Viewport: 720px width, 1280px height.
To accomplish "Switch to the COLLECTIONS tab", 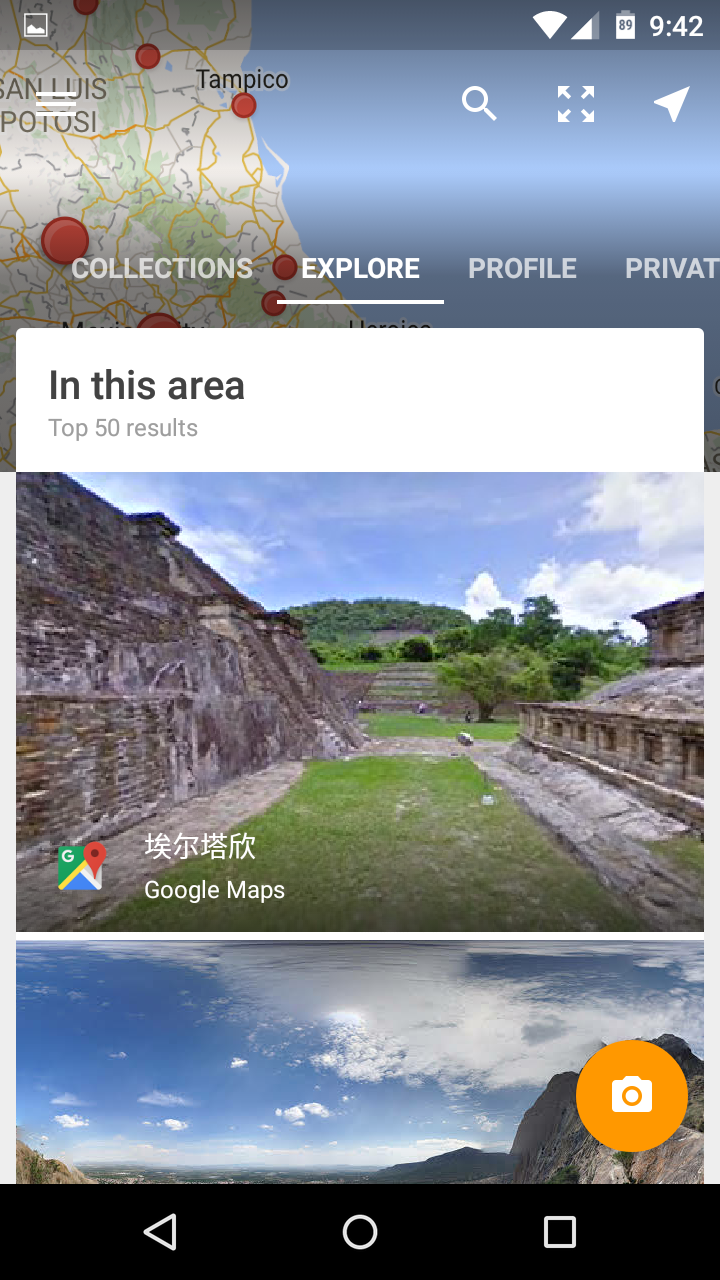I will pos(161,268).
